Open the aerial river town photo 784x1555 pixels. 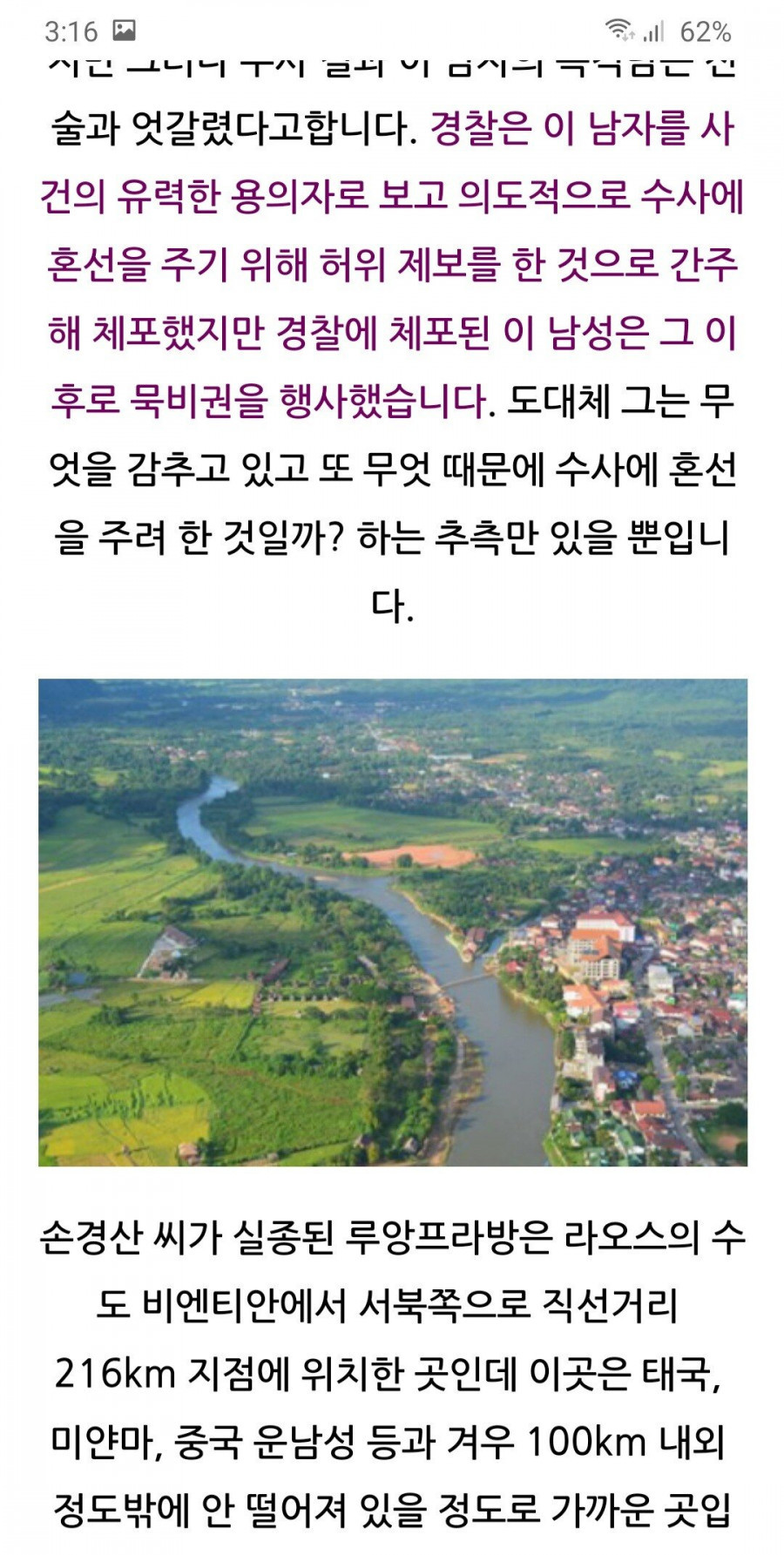tap(393, 922)
